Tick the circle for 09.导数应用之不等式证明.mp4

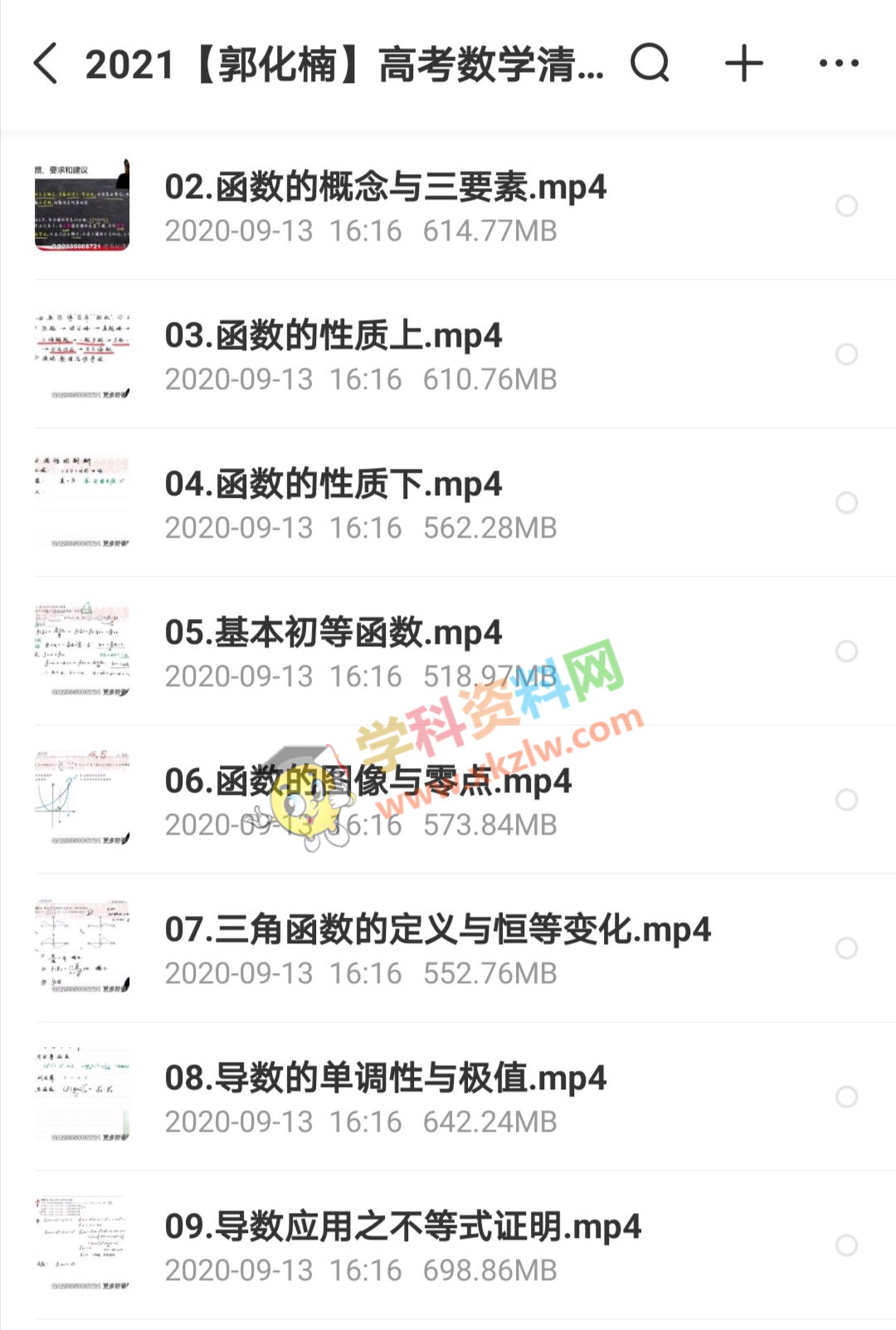point(846,1245)
